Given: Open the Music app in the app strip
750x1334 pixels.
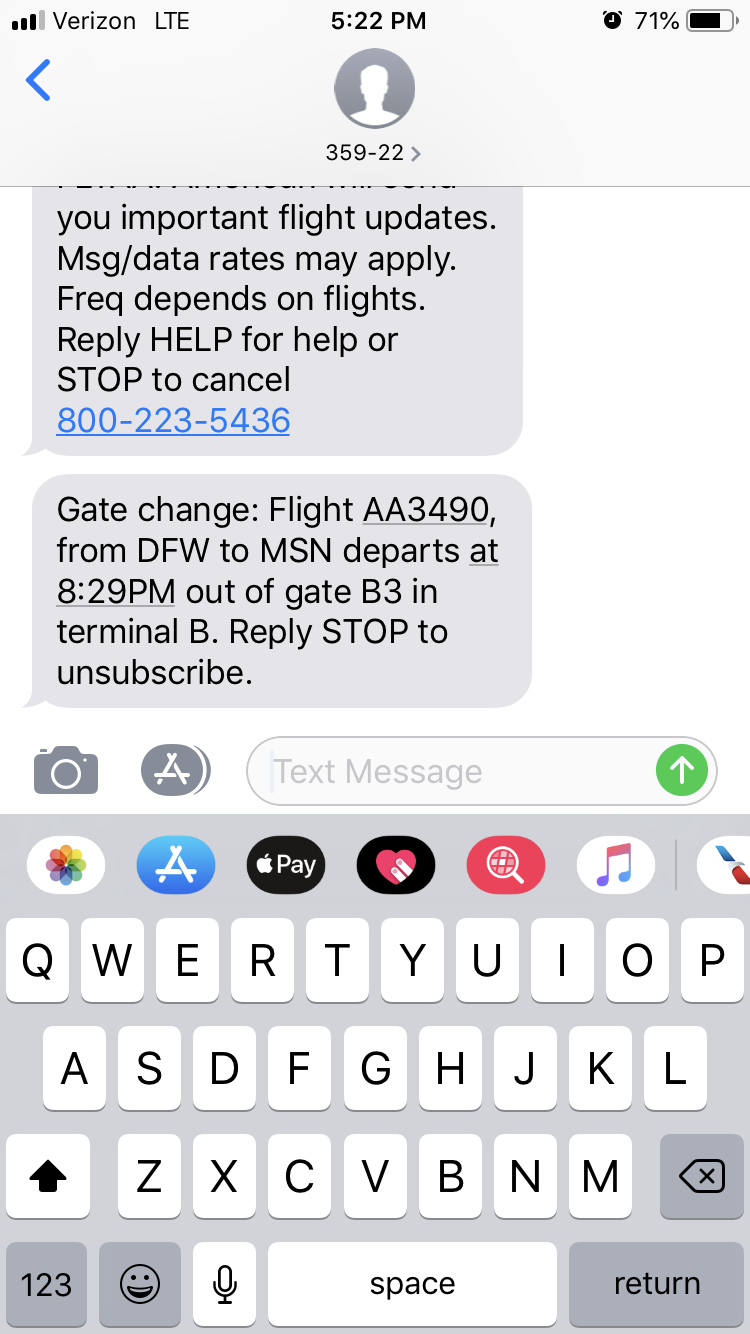Looking at the screenshot, I should click(615, 864).
